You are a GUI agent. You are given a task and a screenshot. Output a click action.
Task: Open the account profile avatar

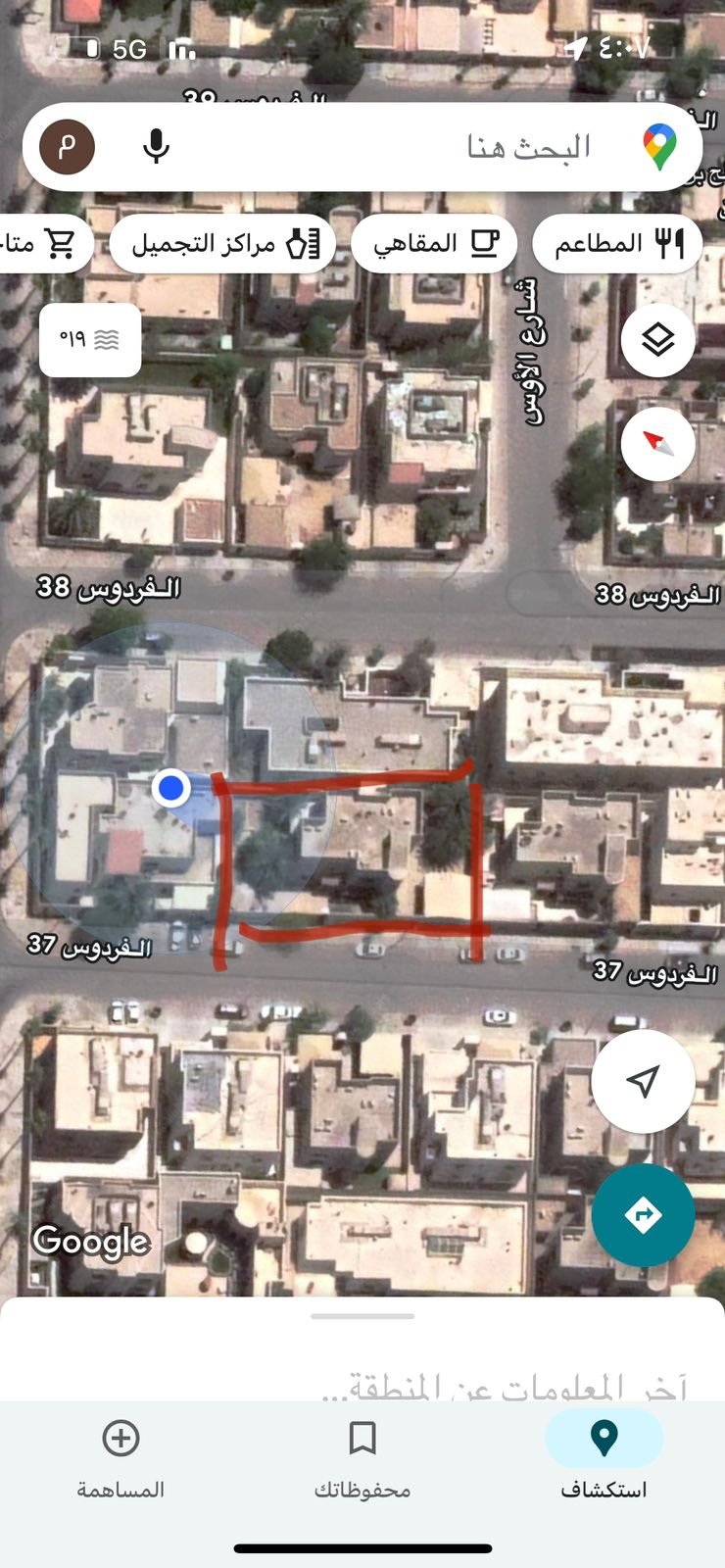point(67,147)
